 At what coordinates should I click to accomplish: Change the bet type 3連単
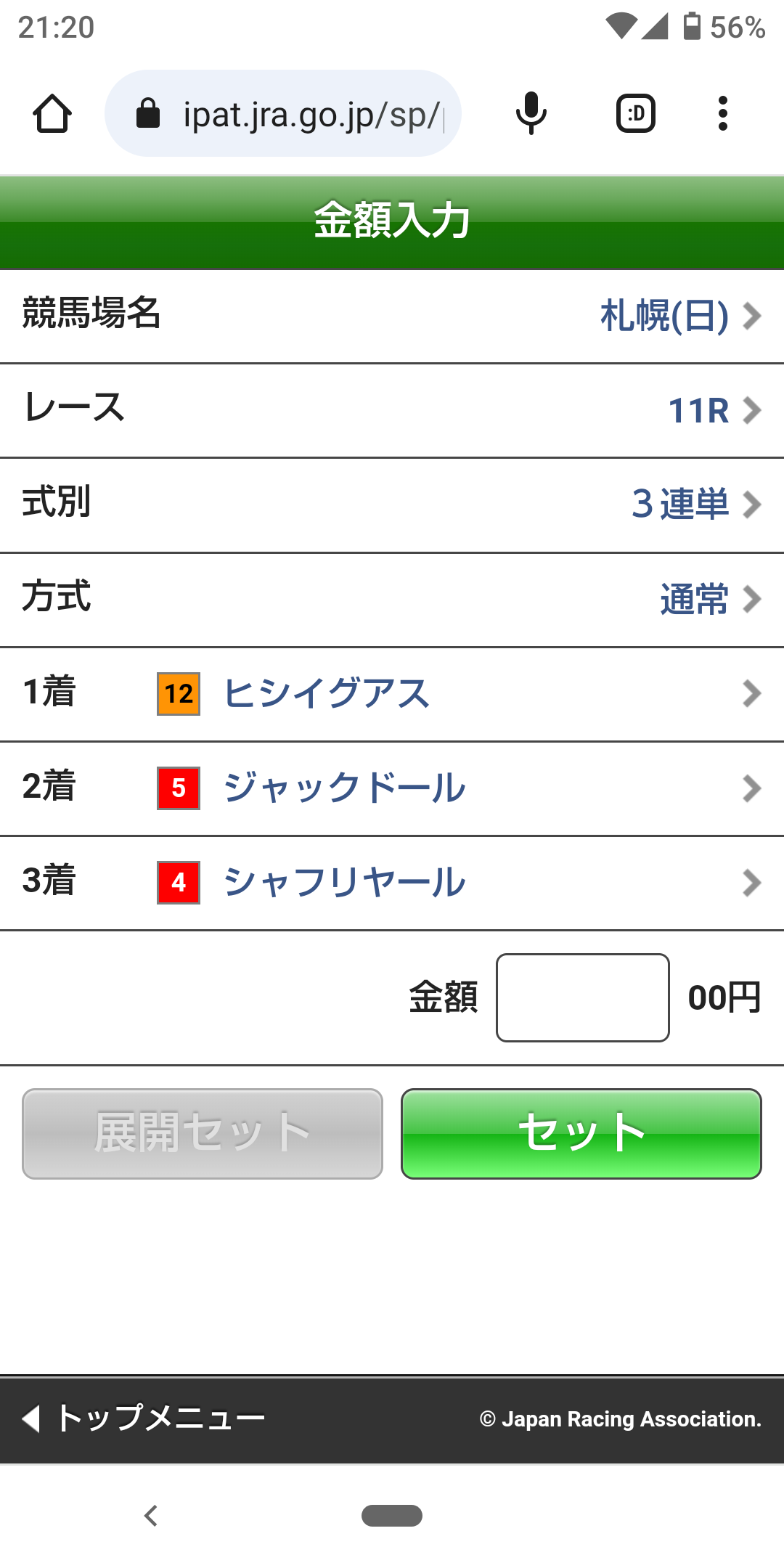coord(695,505)
